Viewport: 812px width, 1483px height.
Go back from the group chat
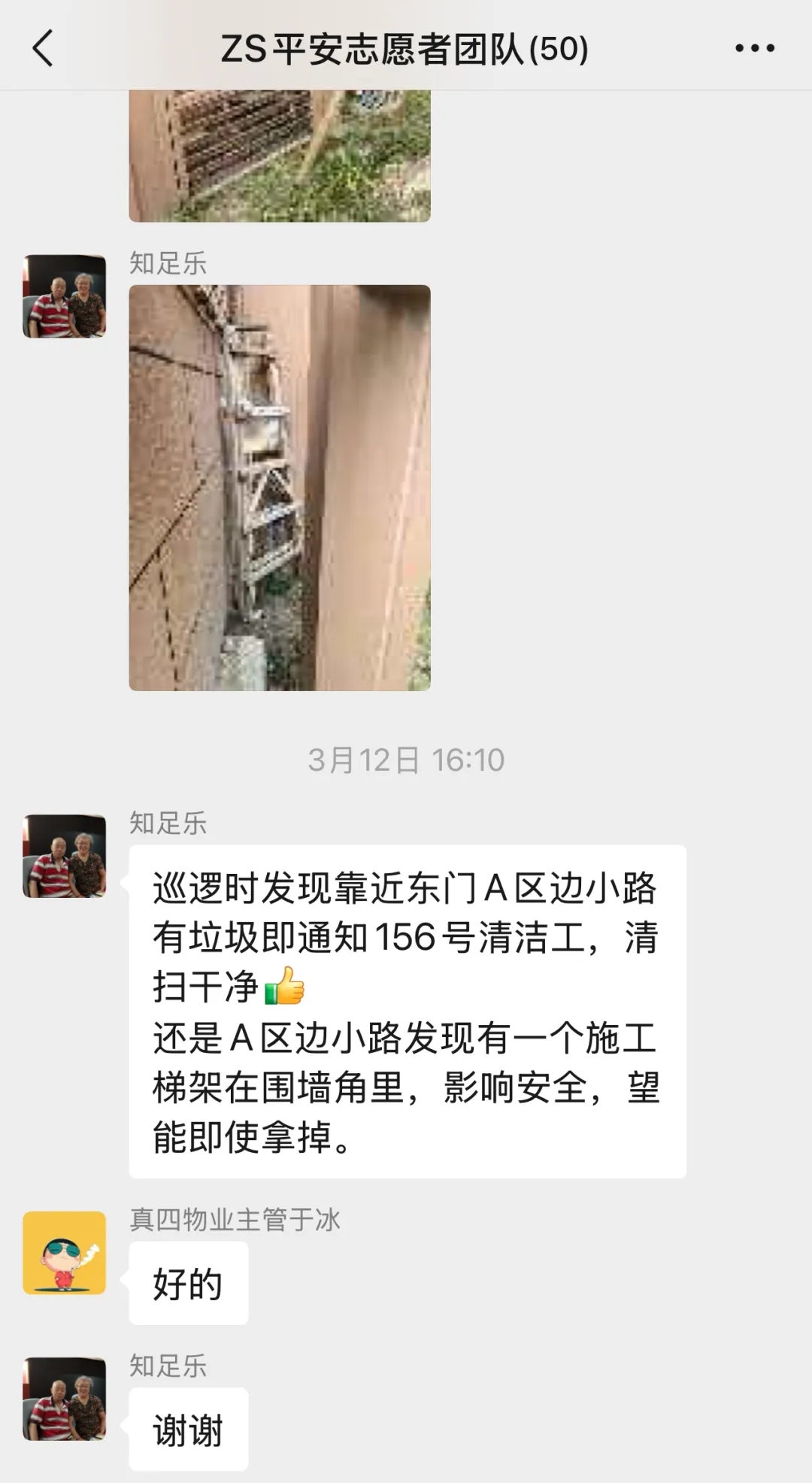(x=44, y=49)
